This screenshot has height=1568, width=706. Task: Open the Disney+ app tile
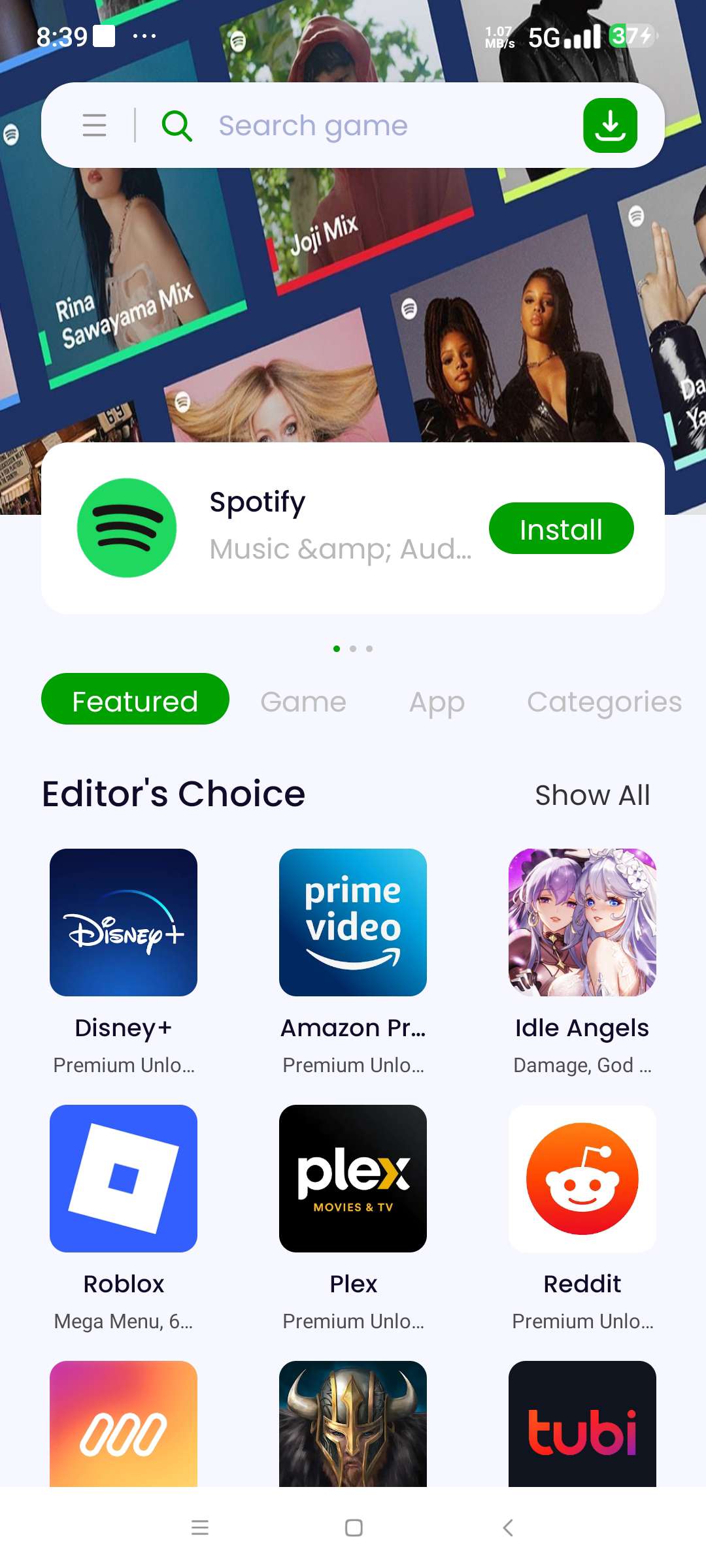tap(124, 923)
